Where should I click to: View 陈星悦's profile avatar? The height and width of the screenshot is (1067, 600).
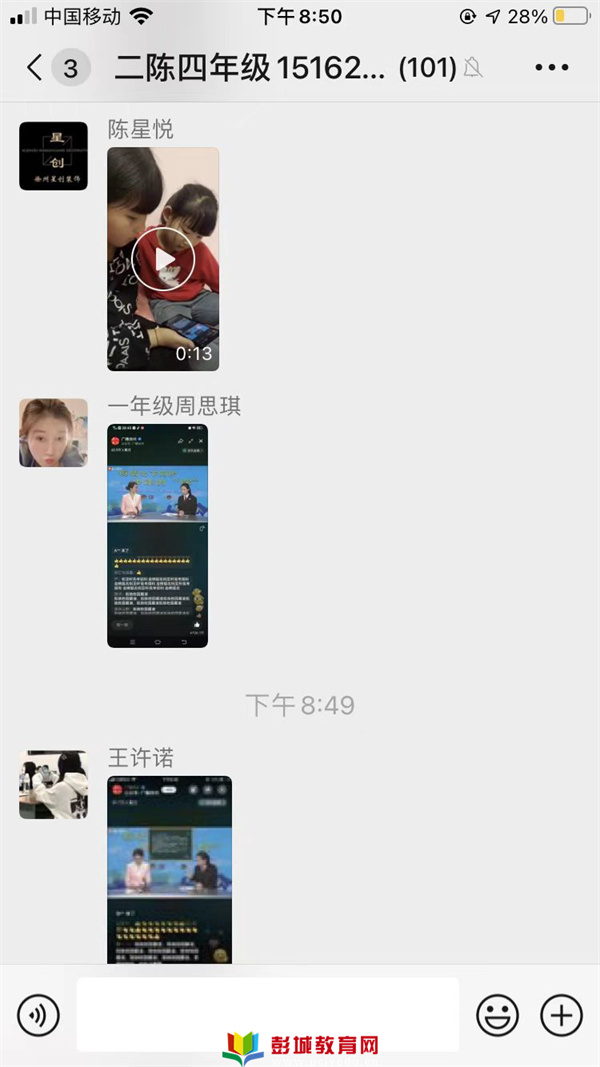pos(53,156)
